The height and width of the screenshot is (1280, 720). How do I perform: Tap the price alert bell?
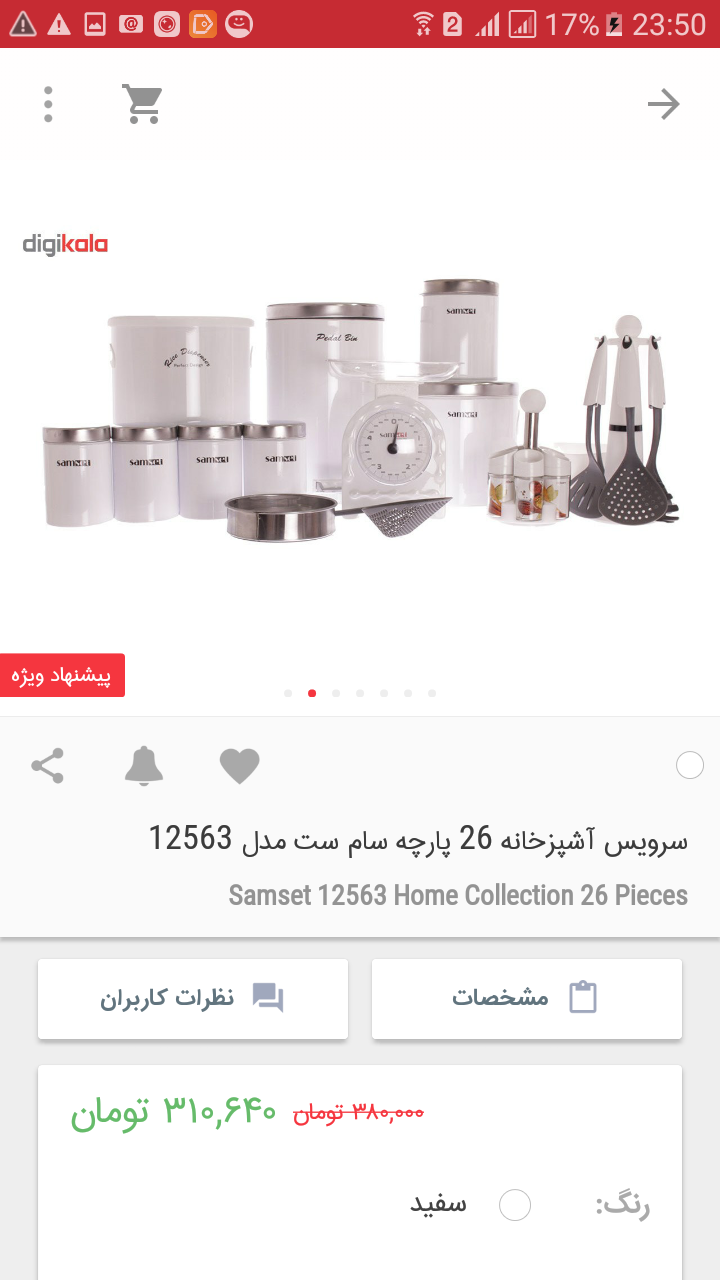[144, 766]
